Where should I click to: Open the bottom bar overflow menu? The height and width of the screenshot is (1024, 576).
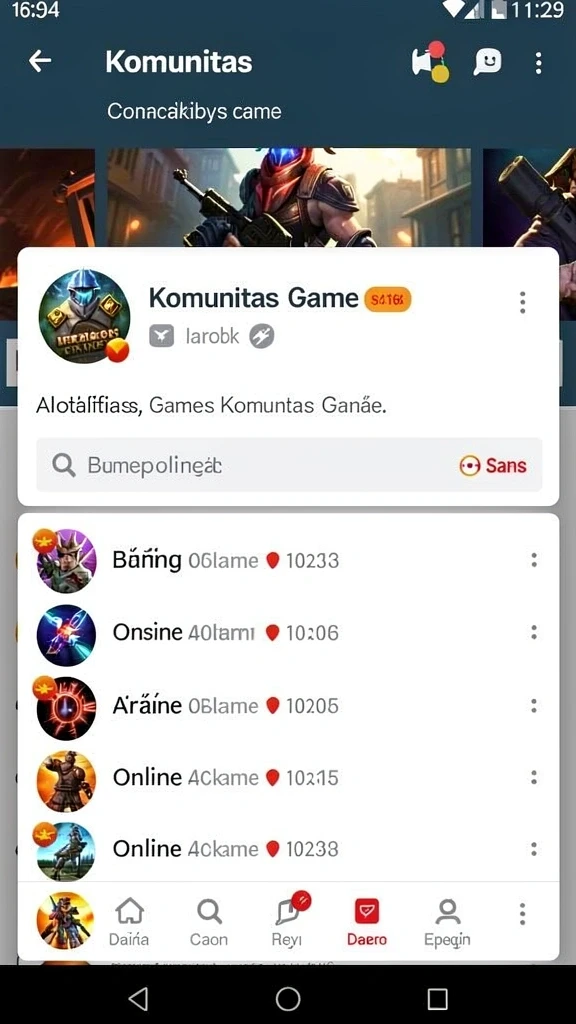coord(522,914)
